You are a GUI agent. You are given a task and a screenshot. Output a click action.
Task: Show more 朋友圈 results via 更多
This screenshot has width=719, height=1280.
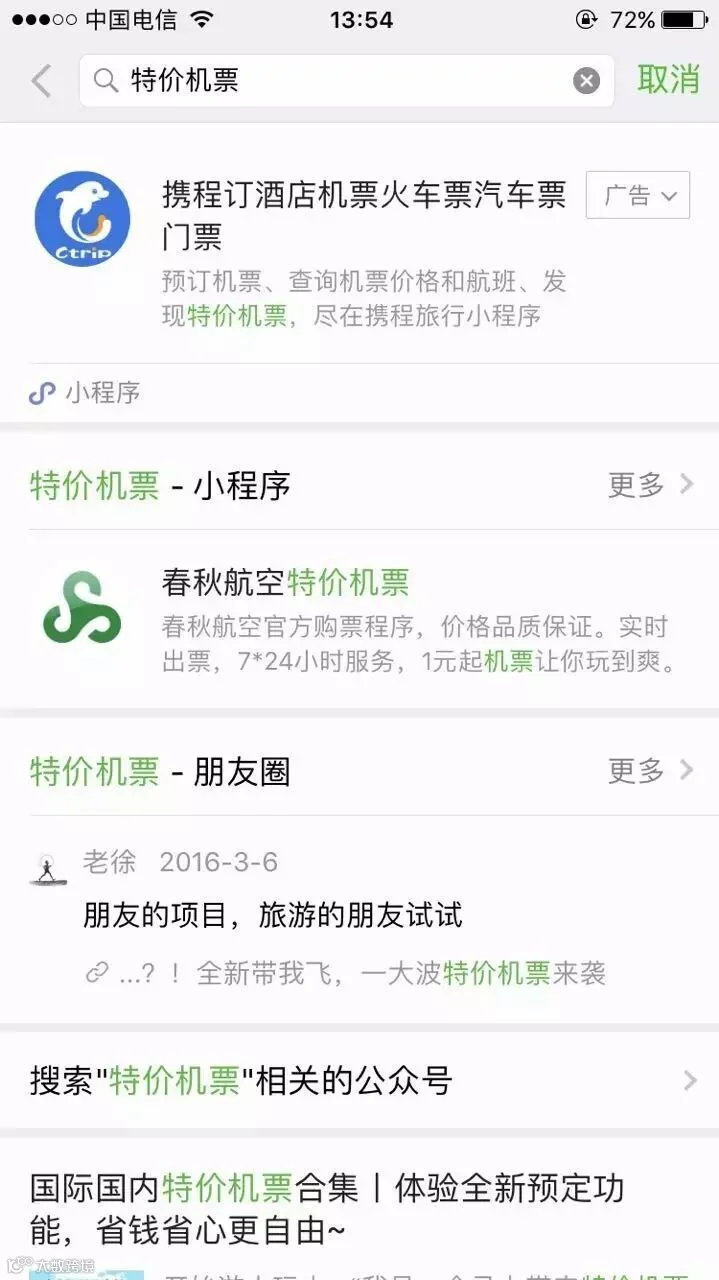(x=650, y=771)
